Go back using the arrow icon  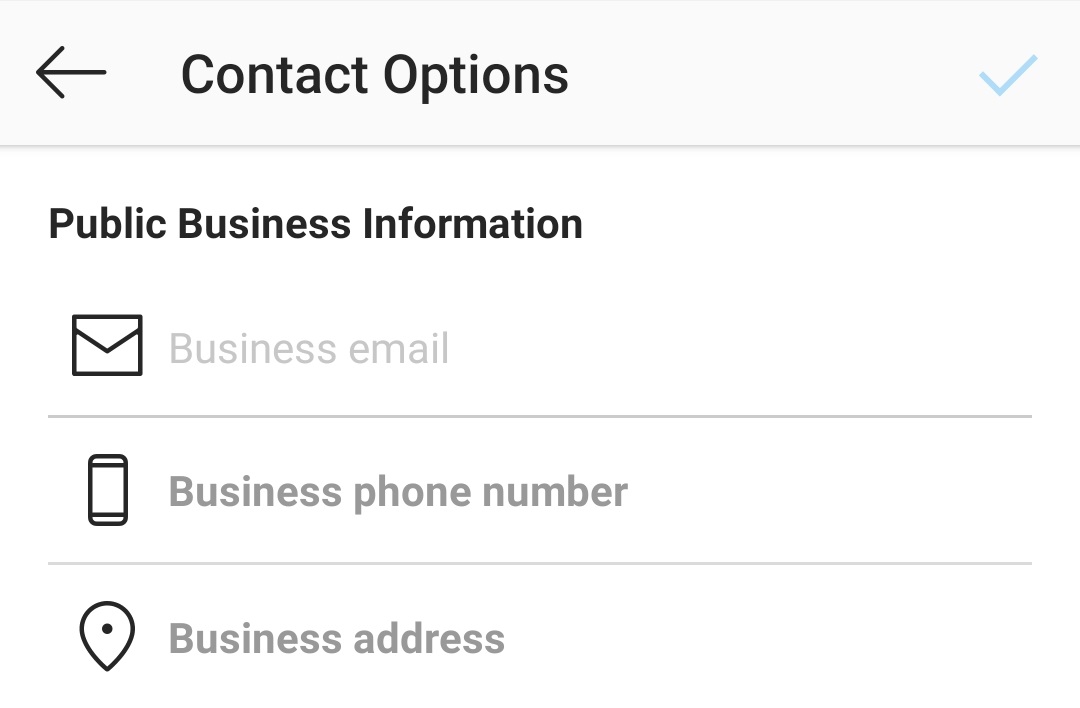(x=71, y=73)
